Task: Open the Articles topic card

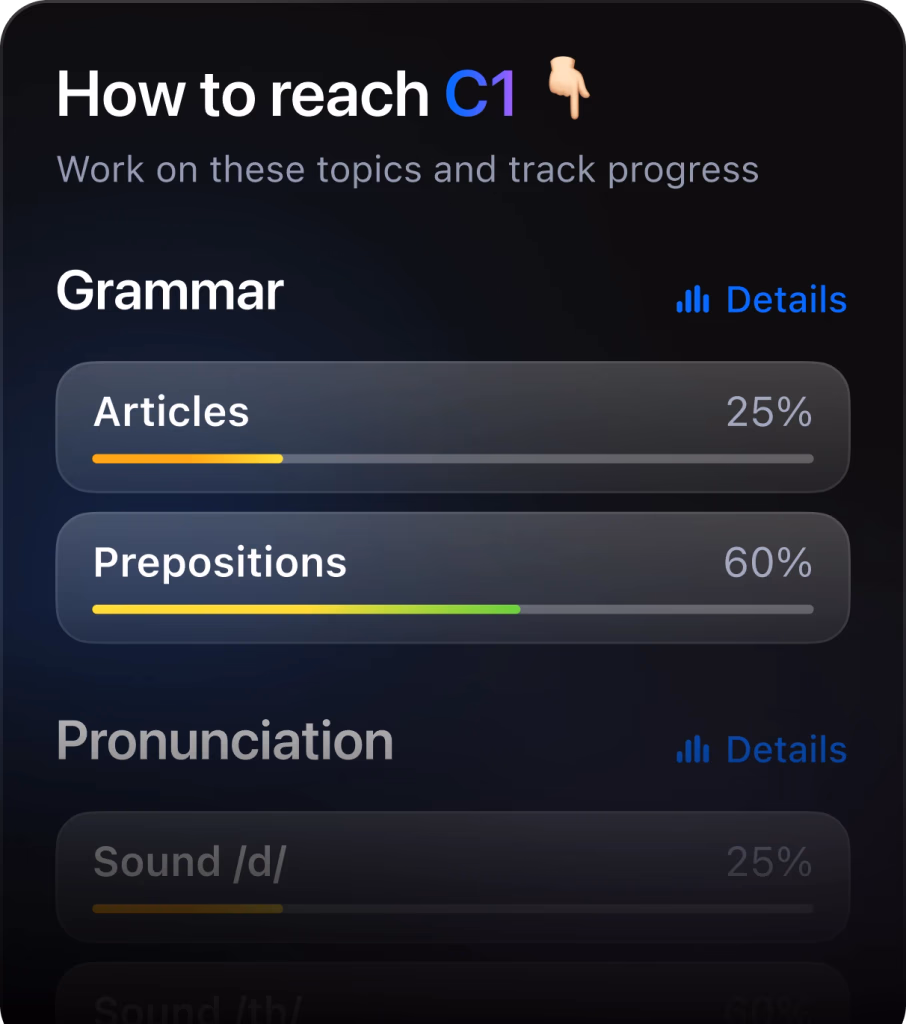Action: coord(452,427)
